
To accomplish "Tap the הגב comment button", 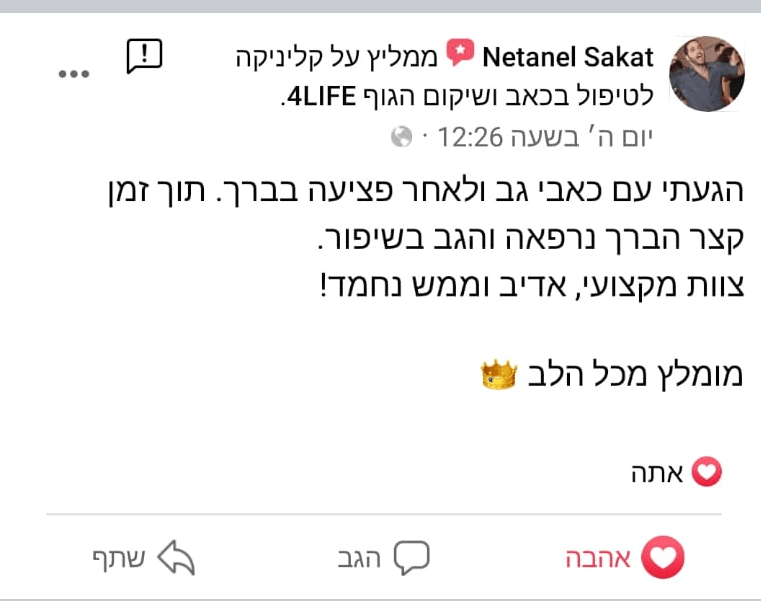I will tap(383, 558).
